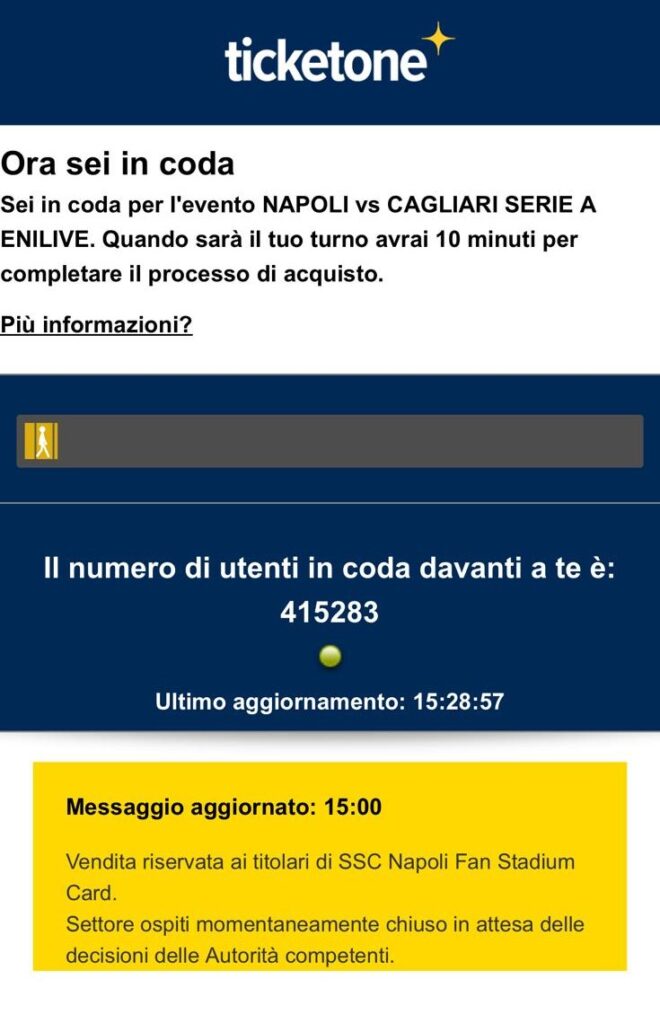Viewport: 660px width, 1024px height.
Task: Open the 'Più informazioni?' link
Action: coord(96,325)
